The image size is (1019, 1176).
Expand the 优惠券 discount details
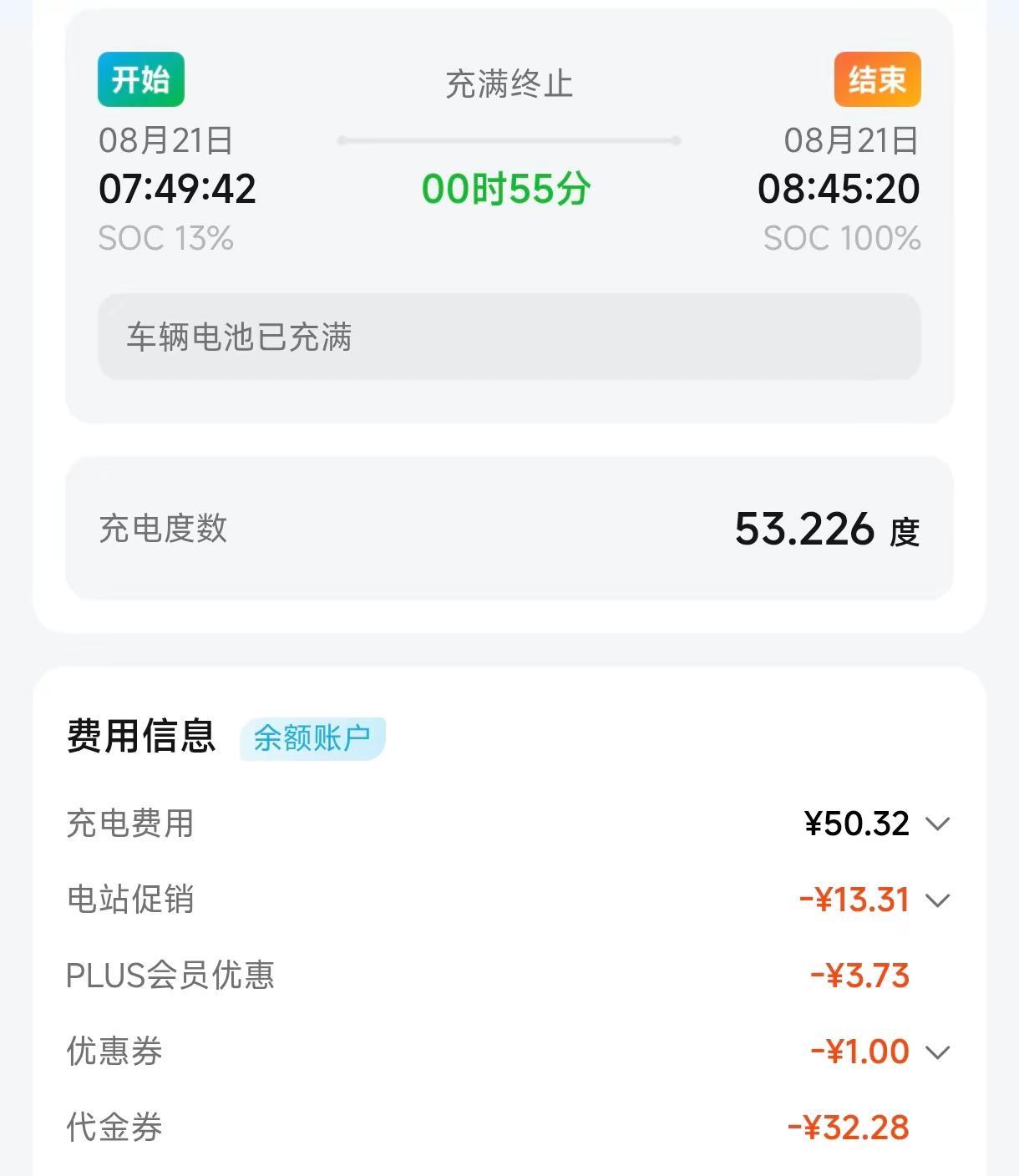point(938,1052)
